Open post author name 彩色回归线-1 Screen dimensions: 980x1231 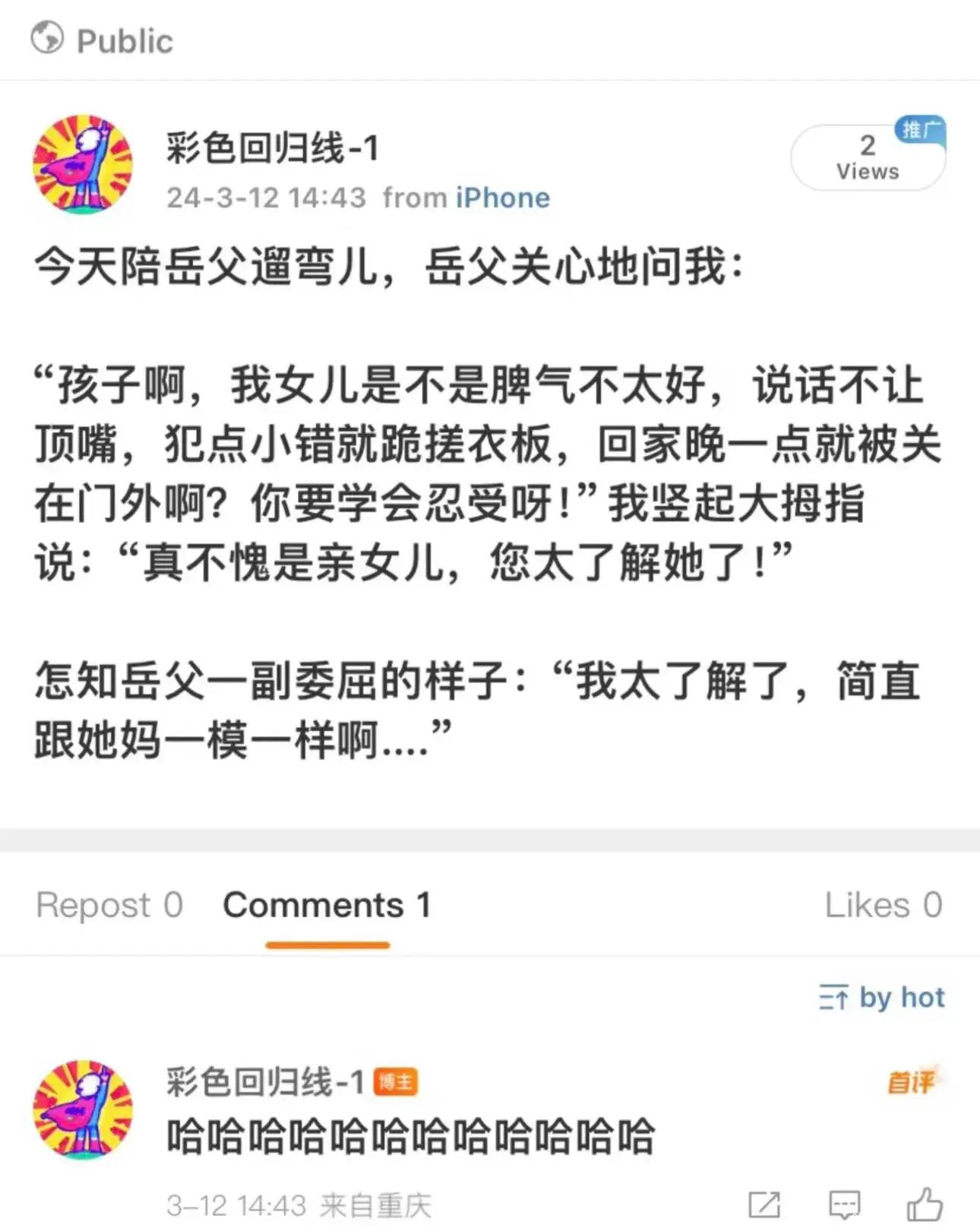[x=272, y=147]
